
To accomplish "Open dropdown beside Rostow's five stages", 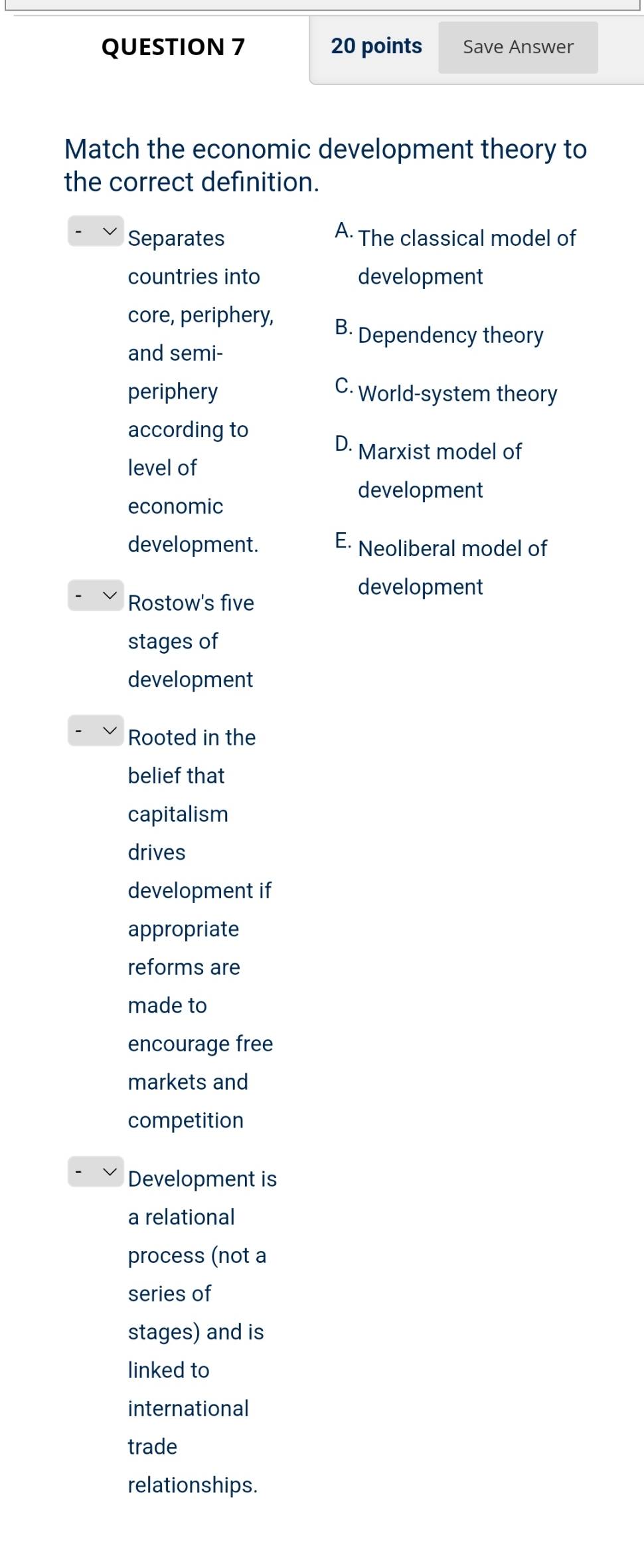I will 96,595.
